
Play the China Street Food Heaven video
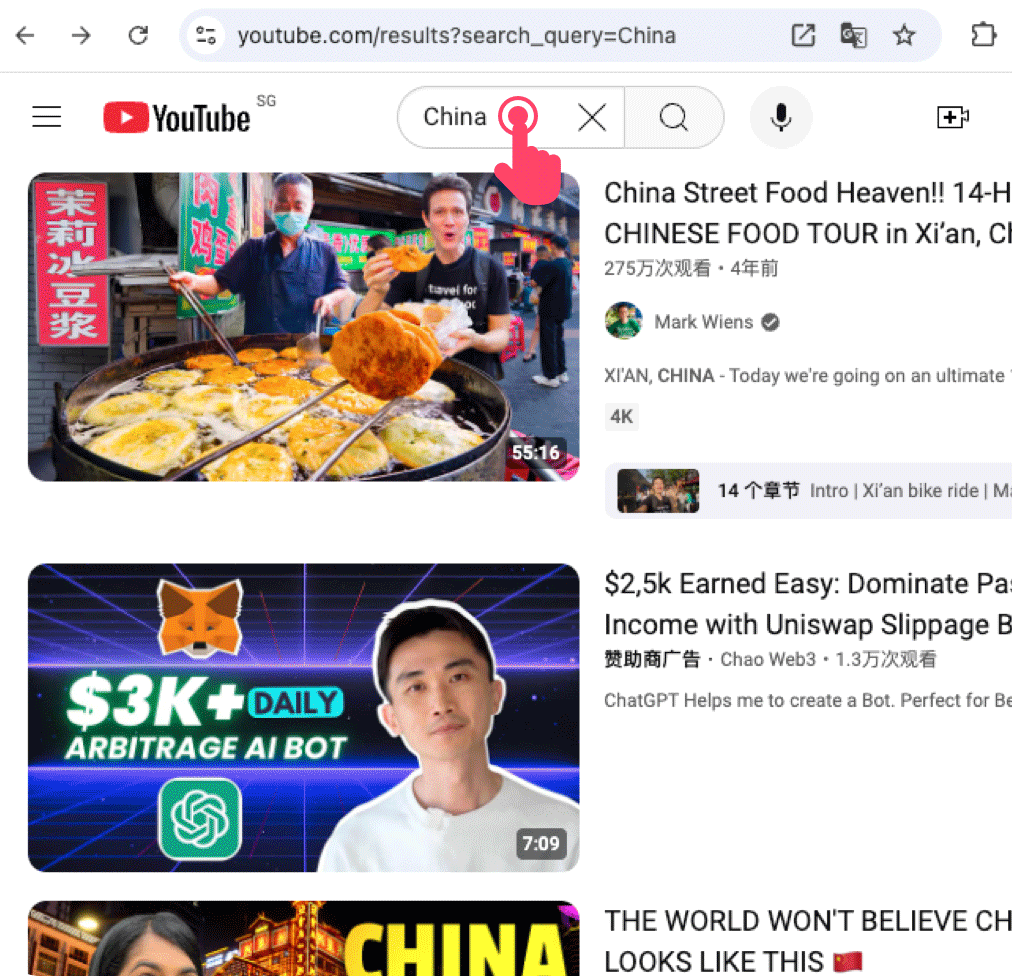303,327
